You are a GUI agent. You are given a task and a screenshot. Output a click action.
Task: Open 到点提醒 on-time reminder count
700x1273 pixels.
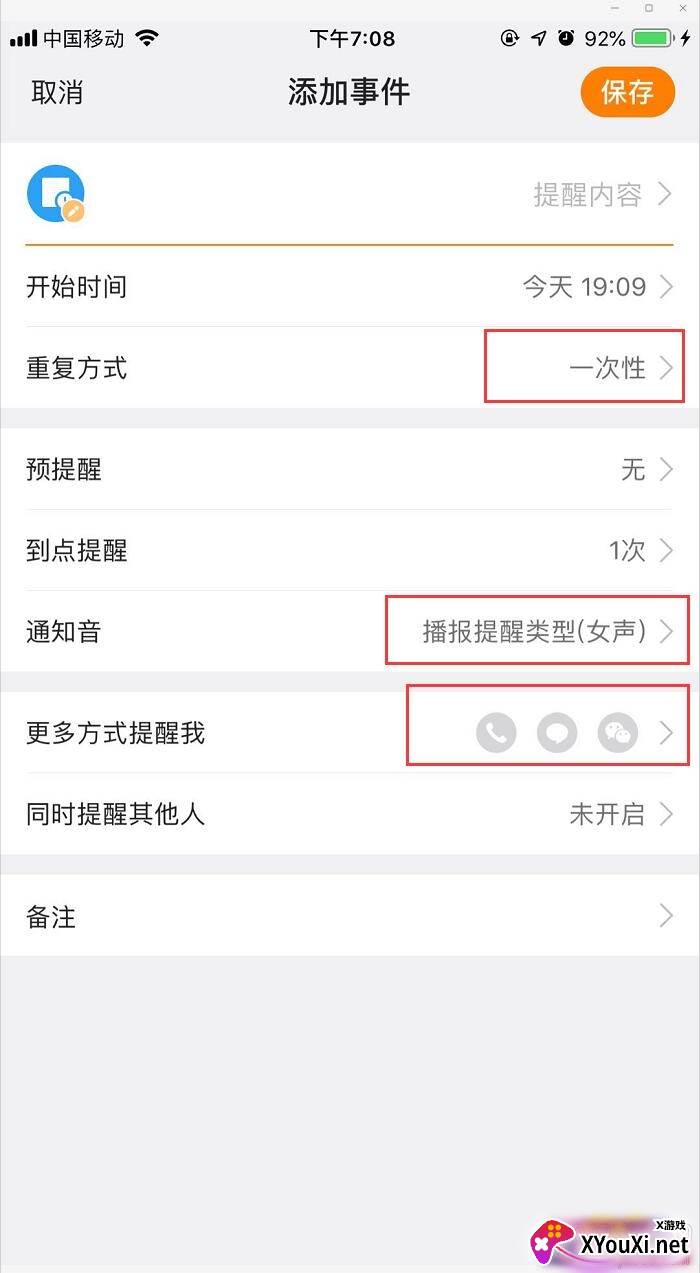click(x=350, y=550)
